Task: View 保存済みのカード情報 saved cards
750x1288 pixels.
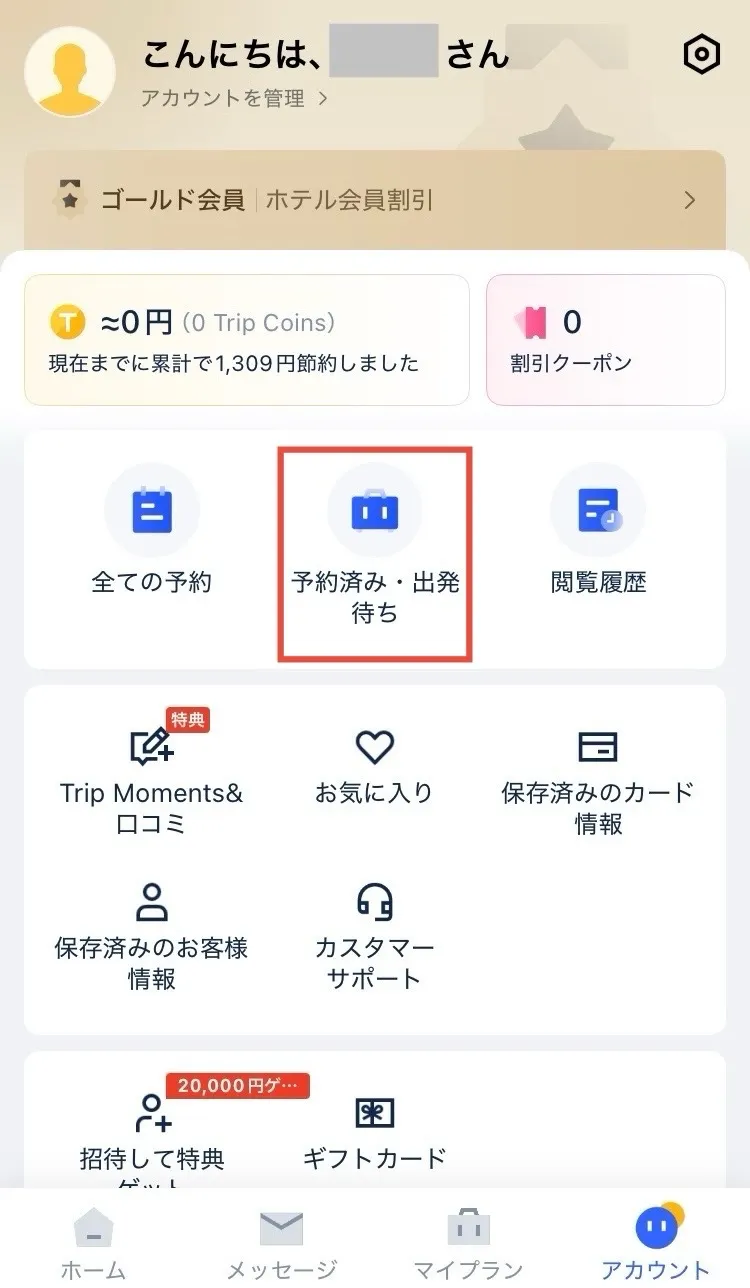Action: click(x=598, y=745)
